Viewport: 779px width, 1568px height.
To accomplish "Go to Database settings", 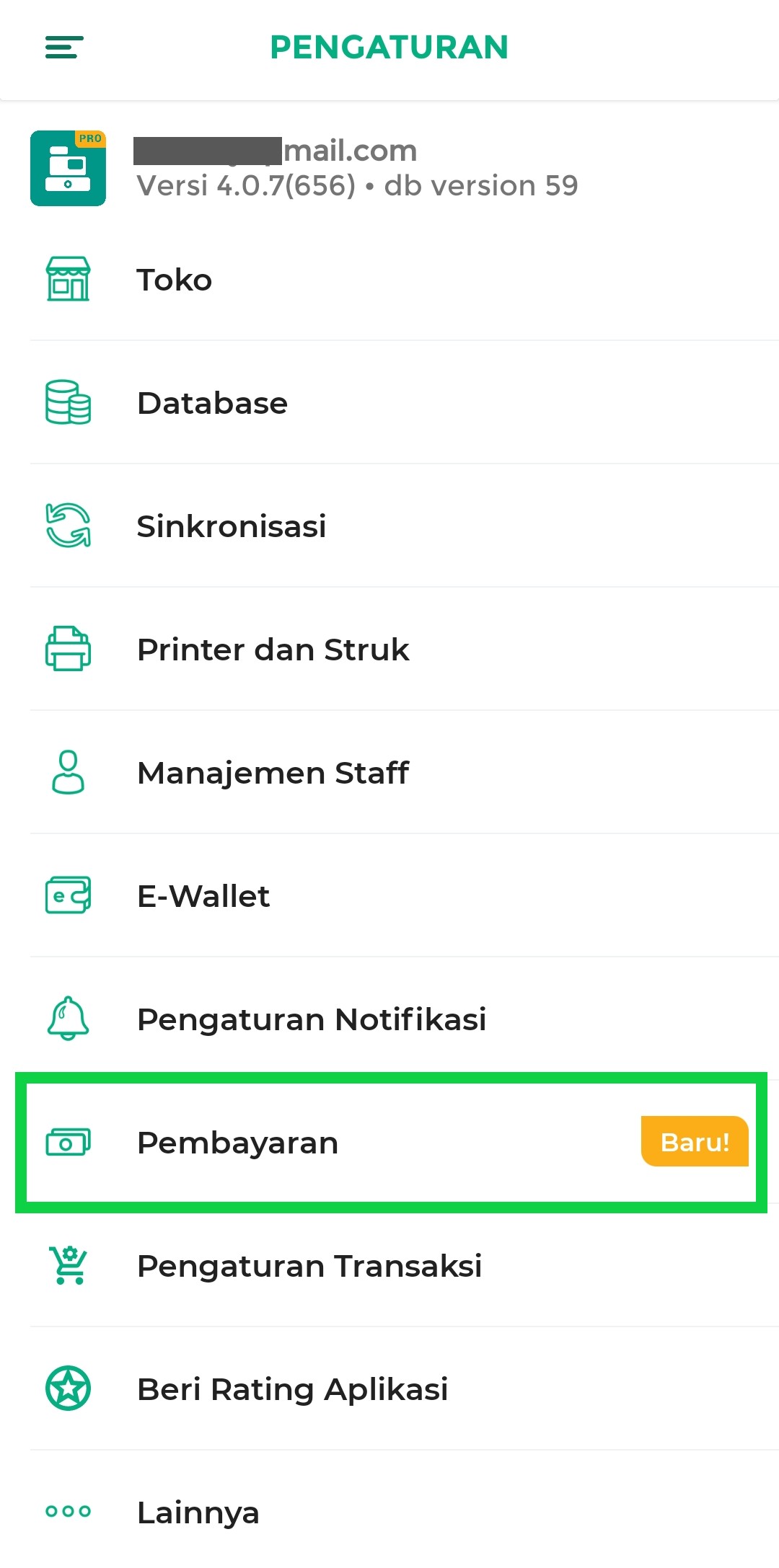I will pyautogui.click(x=212, y=403).
